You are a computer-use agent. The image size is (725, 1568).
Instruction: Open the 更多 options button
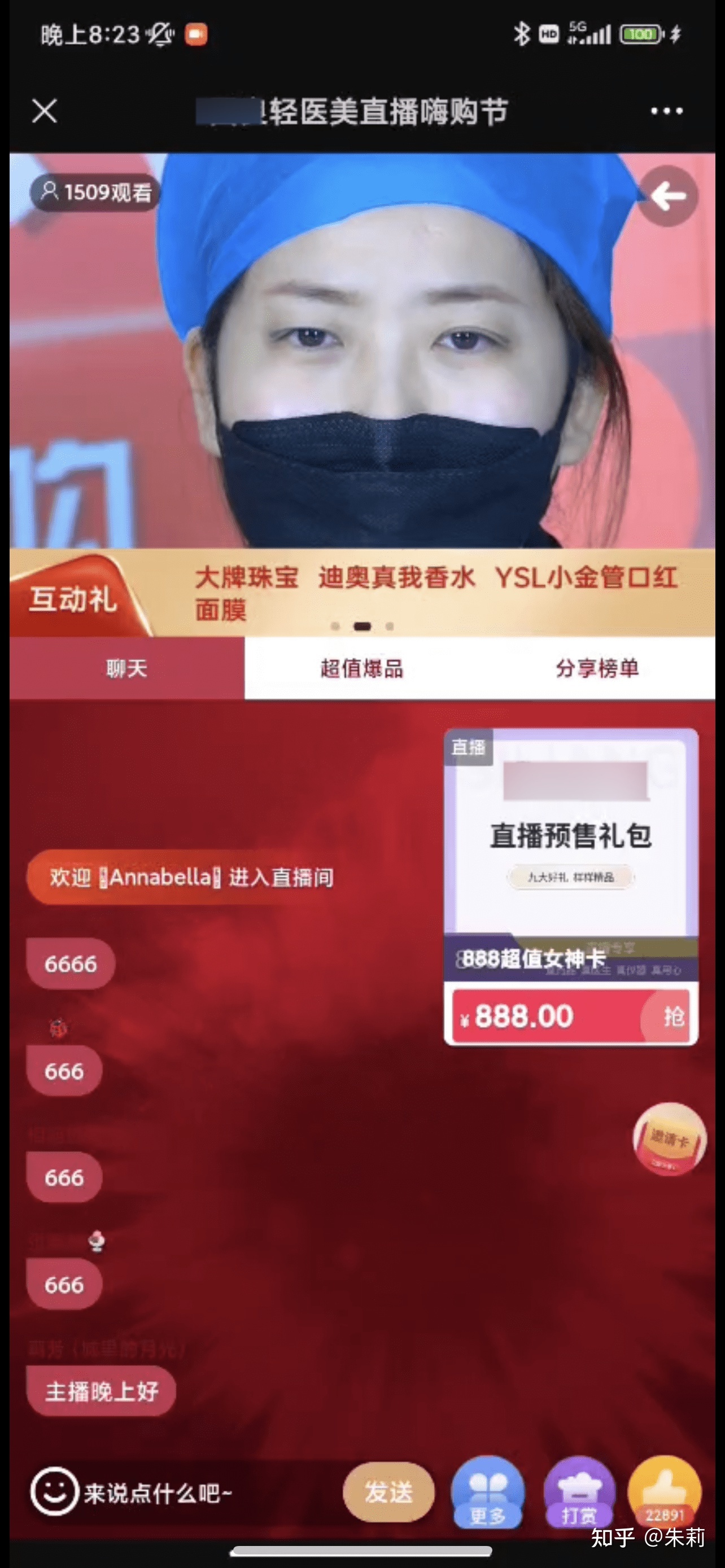(x=488, y=1492)
